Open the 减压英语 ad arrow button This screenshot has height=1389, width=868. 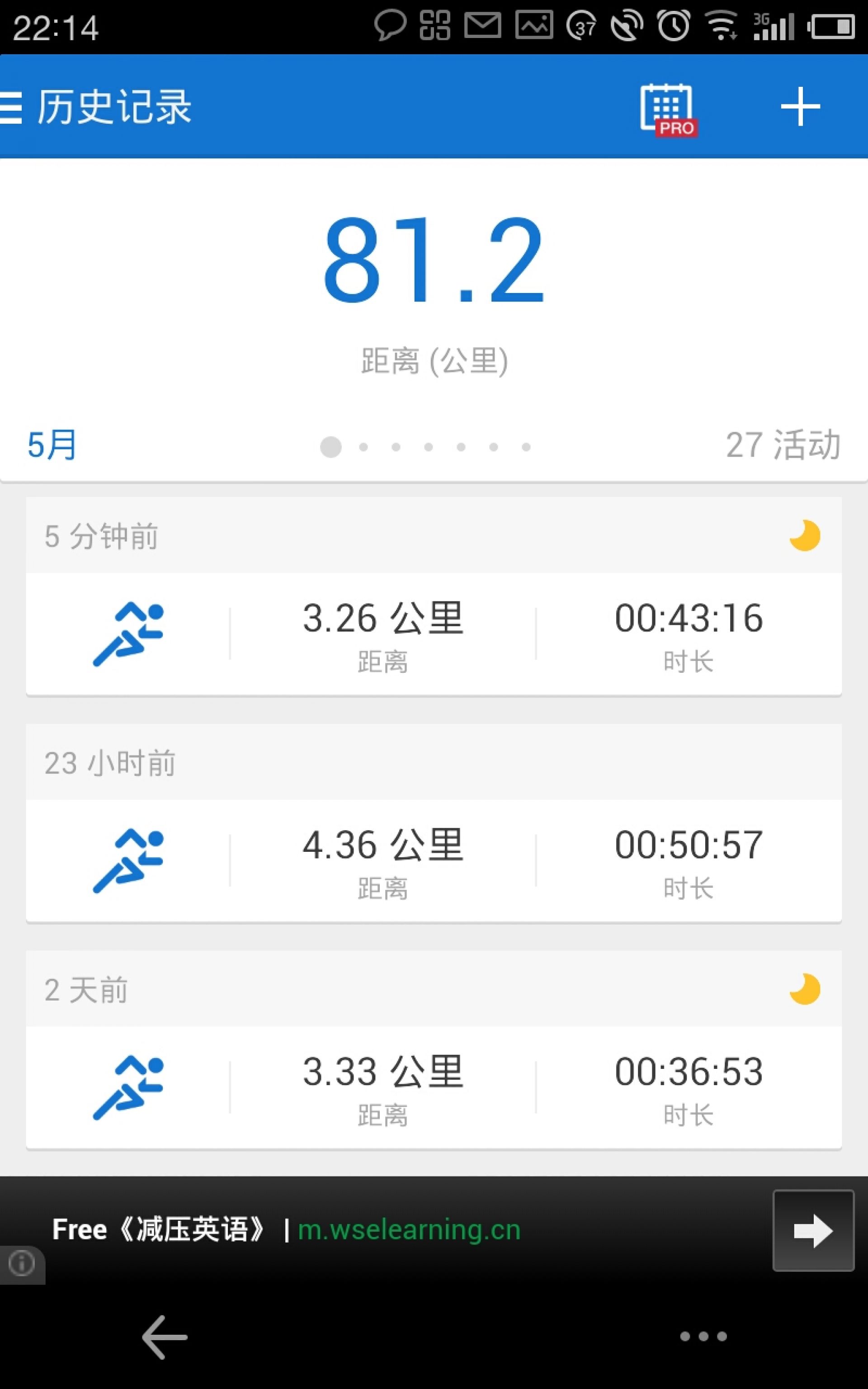[813, 1231]
